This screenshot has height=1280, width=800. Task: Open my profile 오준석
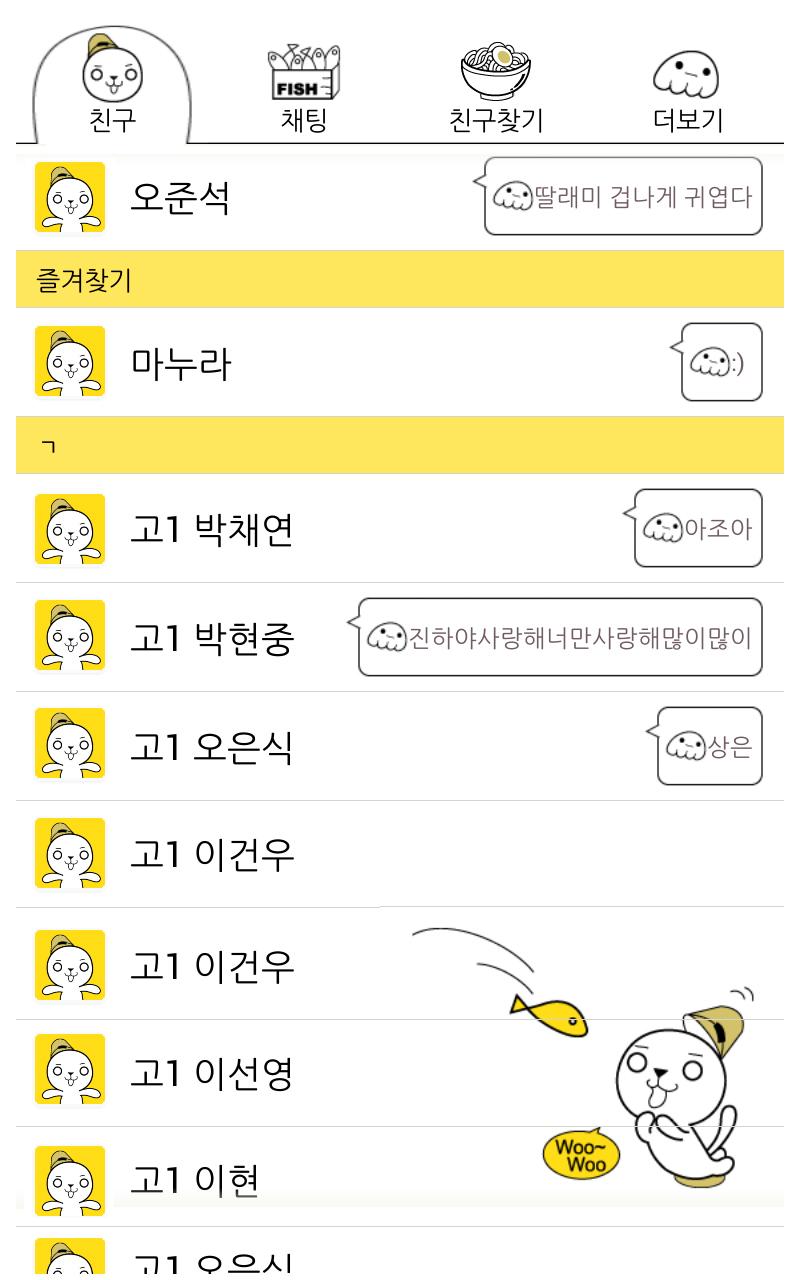(180, 198)
